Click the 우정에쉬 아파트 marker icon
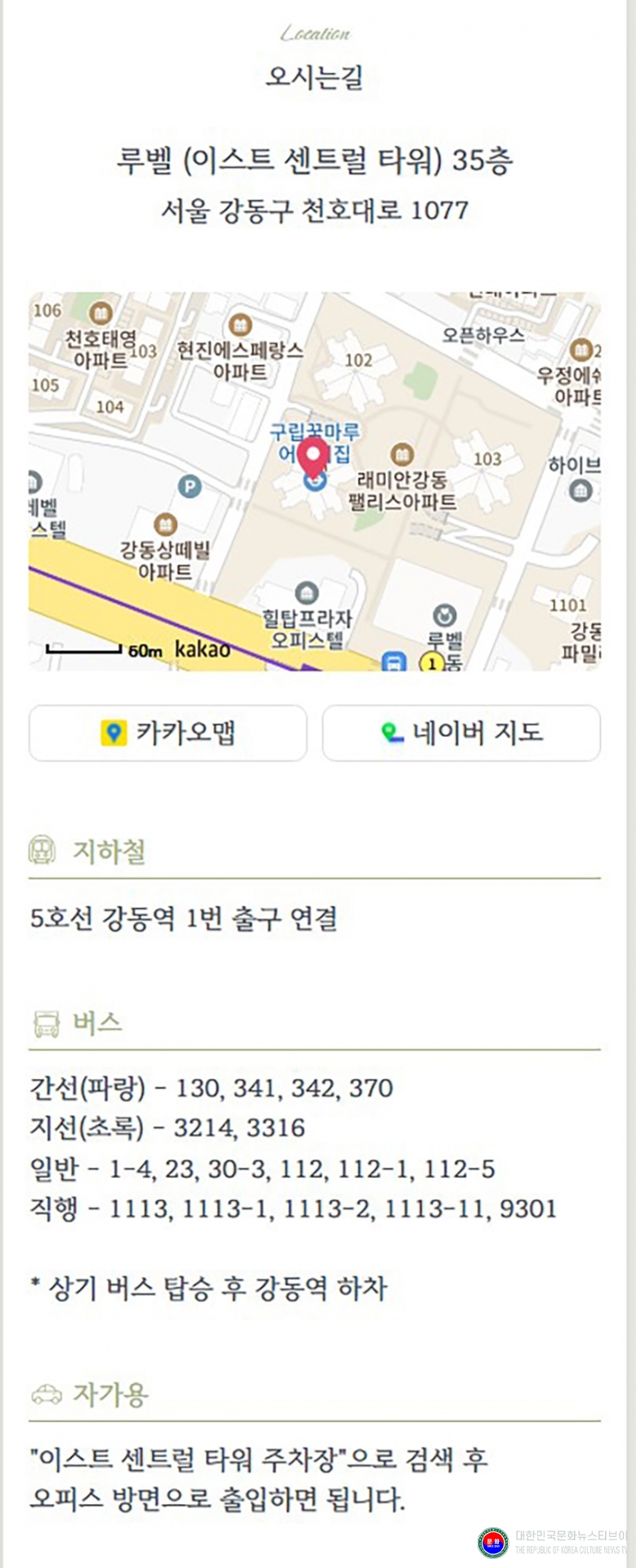 click(x=583, y=348)
